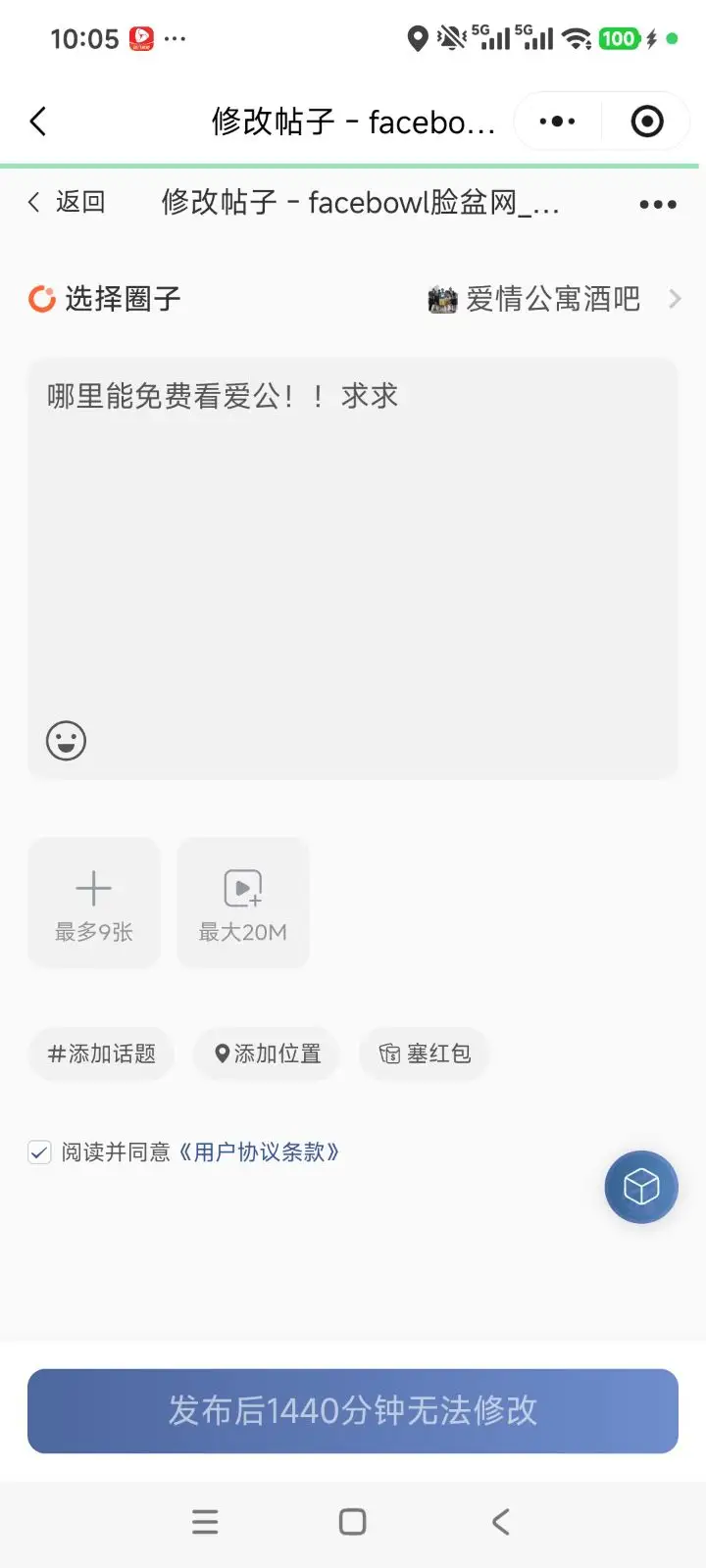Click the circular close capsule button top right
Image resolution: width=706 pixels, height=1568 pixels.
coord(645,121)
